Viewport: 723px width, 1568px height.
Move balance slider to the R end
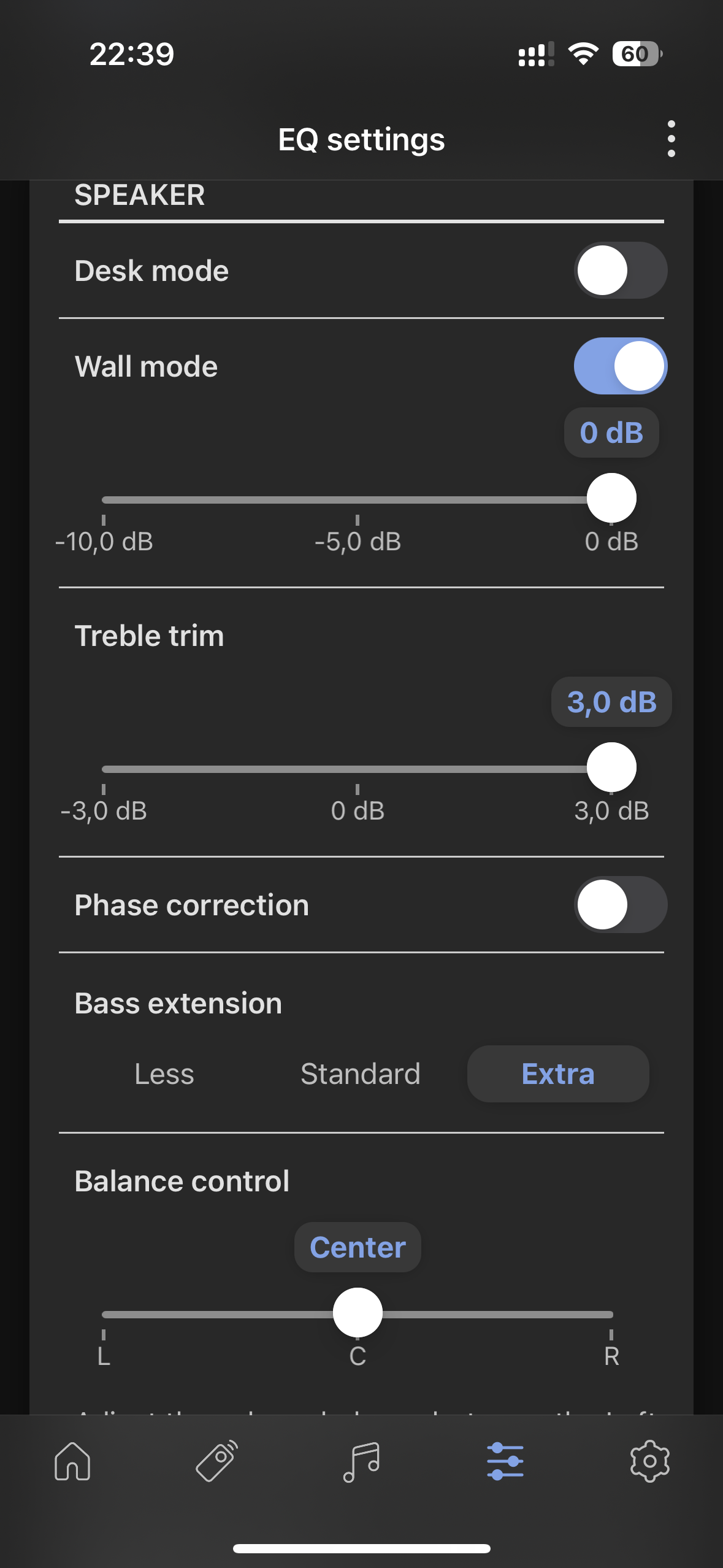click(x=611, y=1315)
